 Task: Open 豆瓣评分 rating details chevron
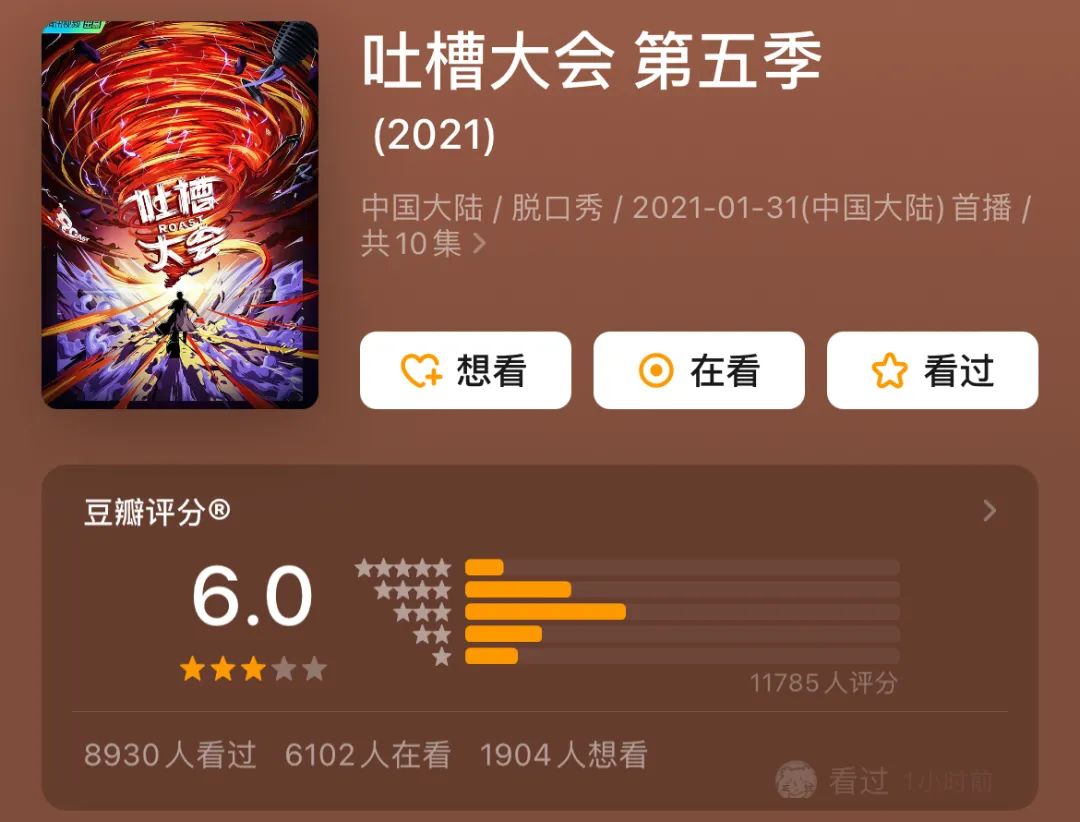point(989,511)
